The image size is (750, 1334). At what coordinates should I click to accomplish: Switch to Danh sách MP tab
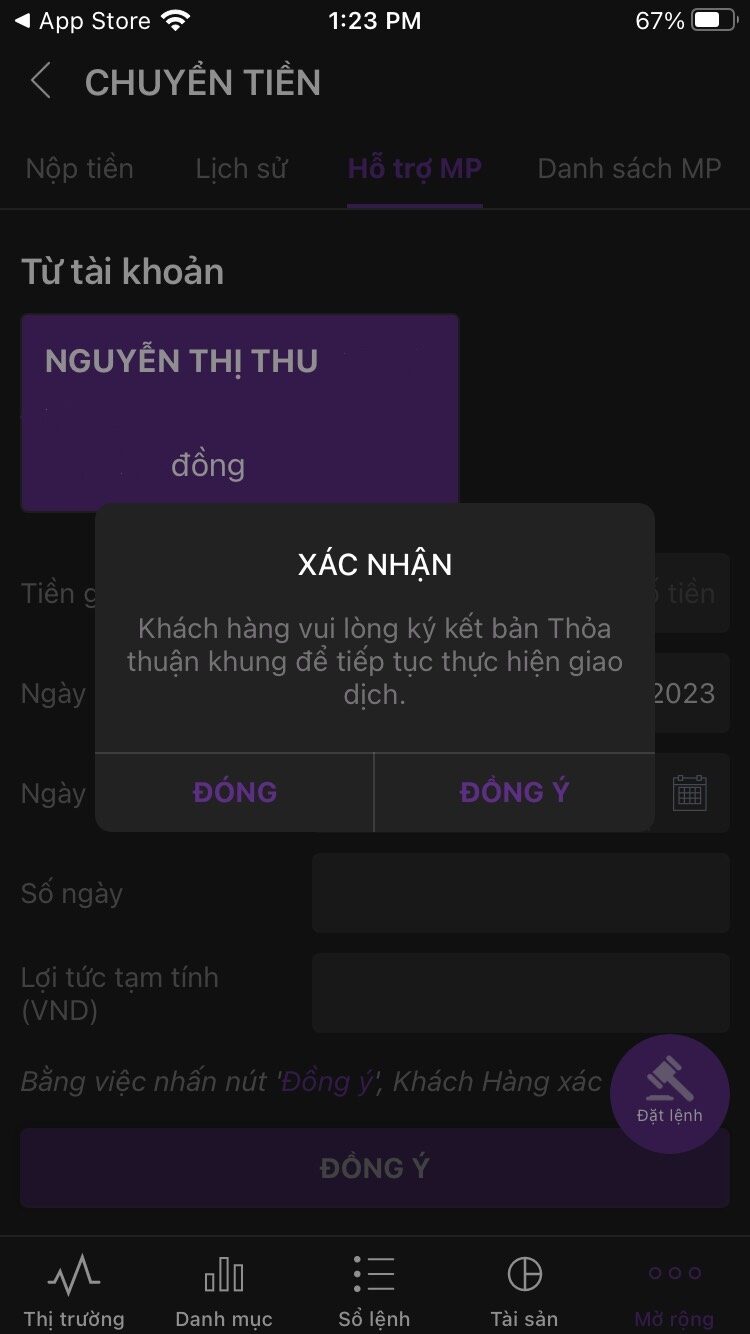point(629,169)
